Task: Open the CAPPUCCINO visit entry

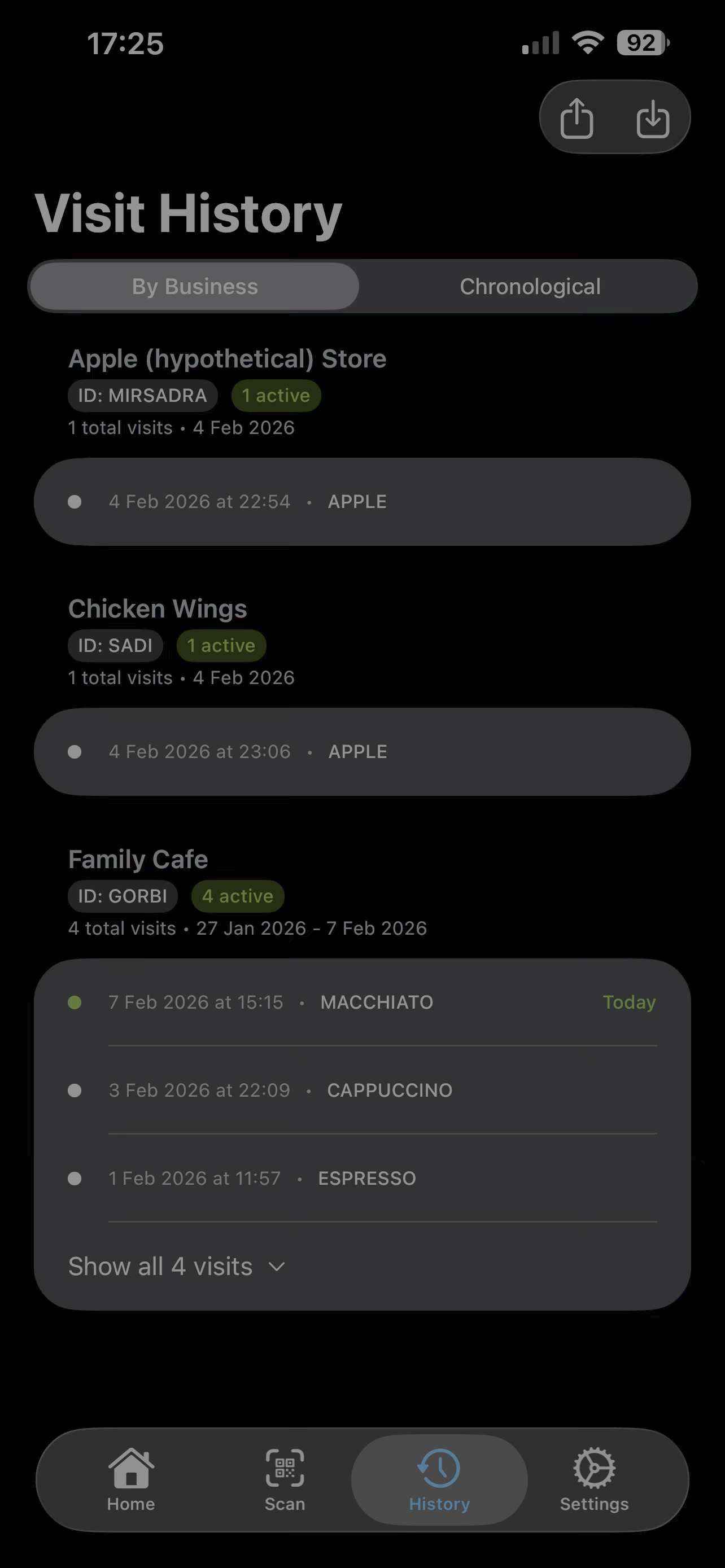Action: (x=362, y=1090)
